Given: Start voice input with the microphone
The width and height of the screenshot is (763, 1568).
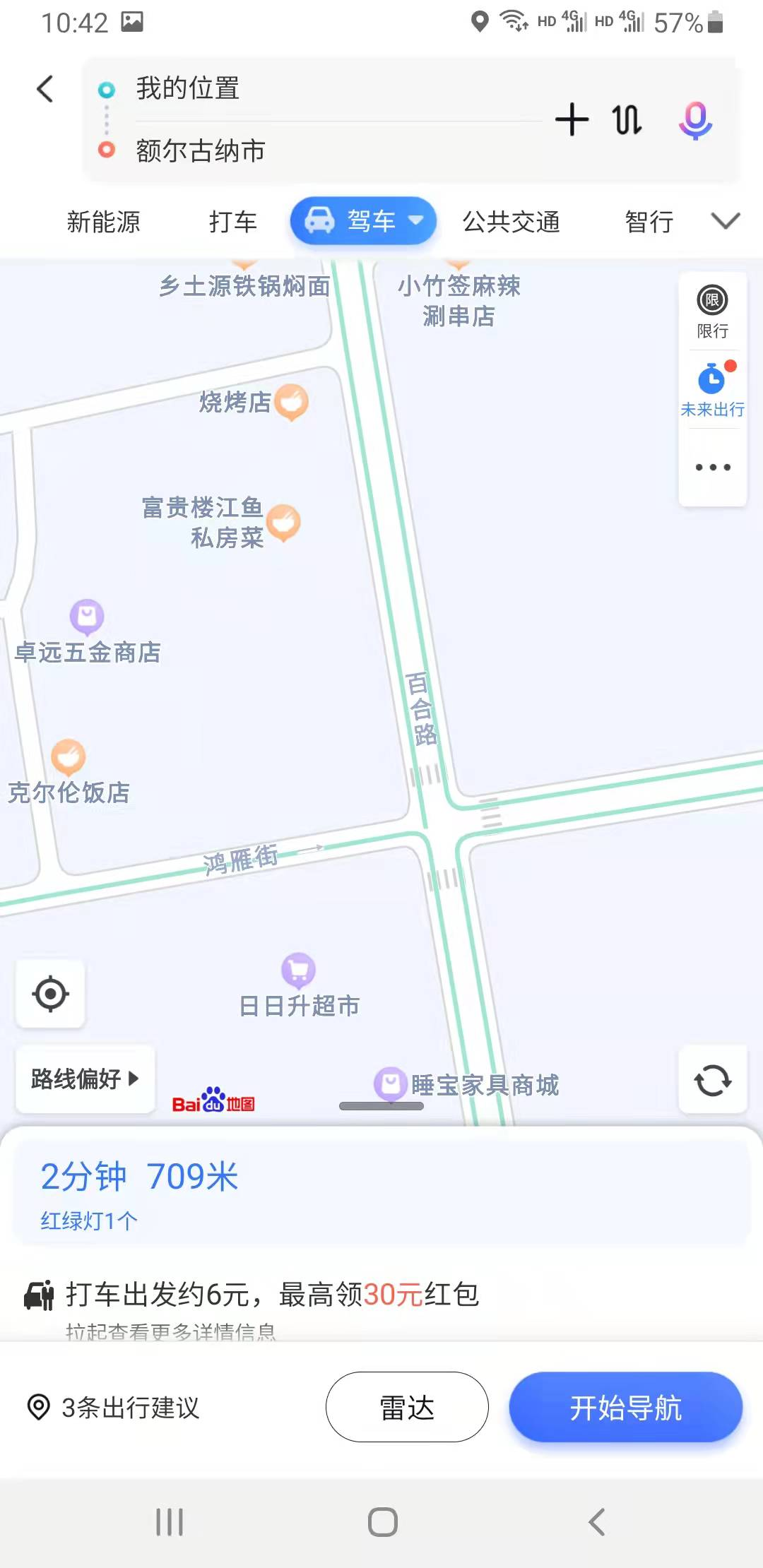Looking at the screenshot, I should [x=696, y=120].
